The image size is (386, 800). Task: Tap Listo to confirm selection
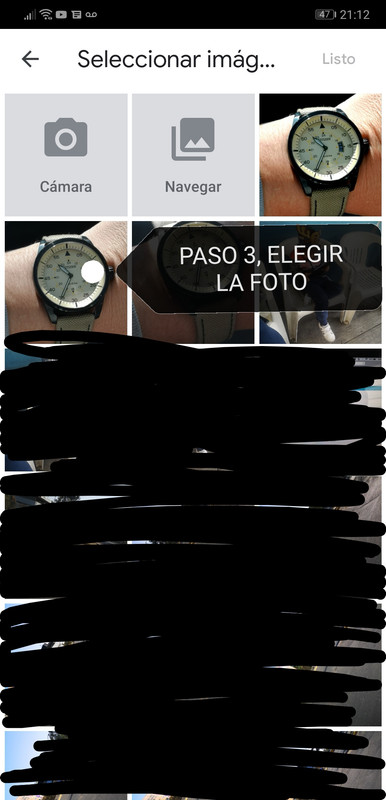tap(338, 59)
